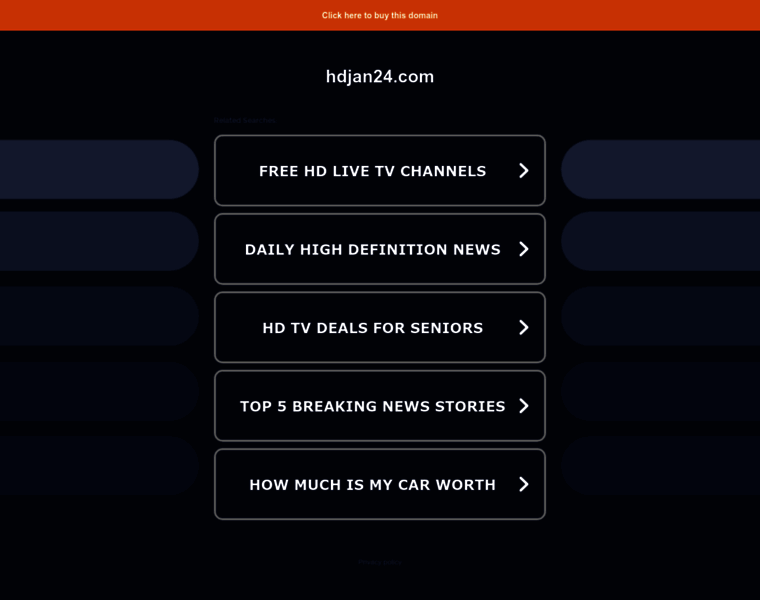Open Free HD Live TV Channels search
The height and width of the screenshot is (600, 760).
tap(379, 171)
